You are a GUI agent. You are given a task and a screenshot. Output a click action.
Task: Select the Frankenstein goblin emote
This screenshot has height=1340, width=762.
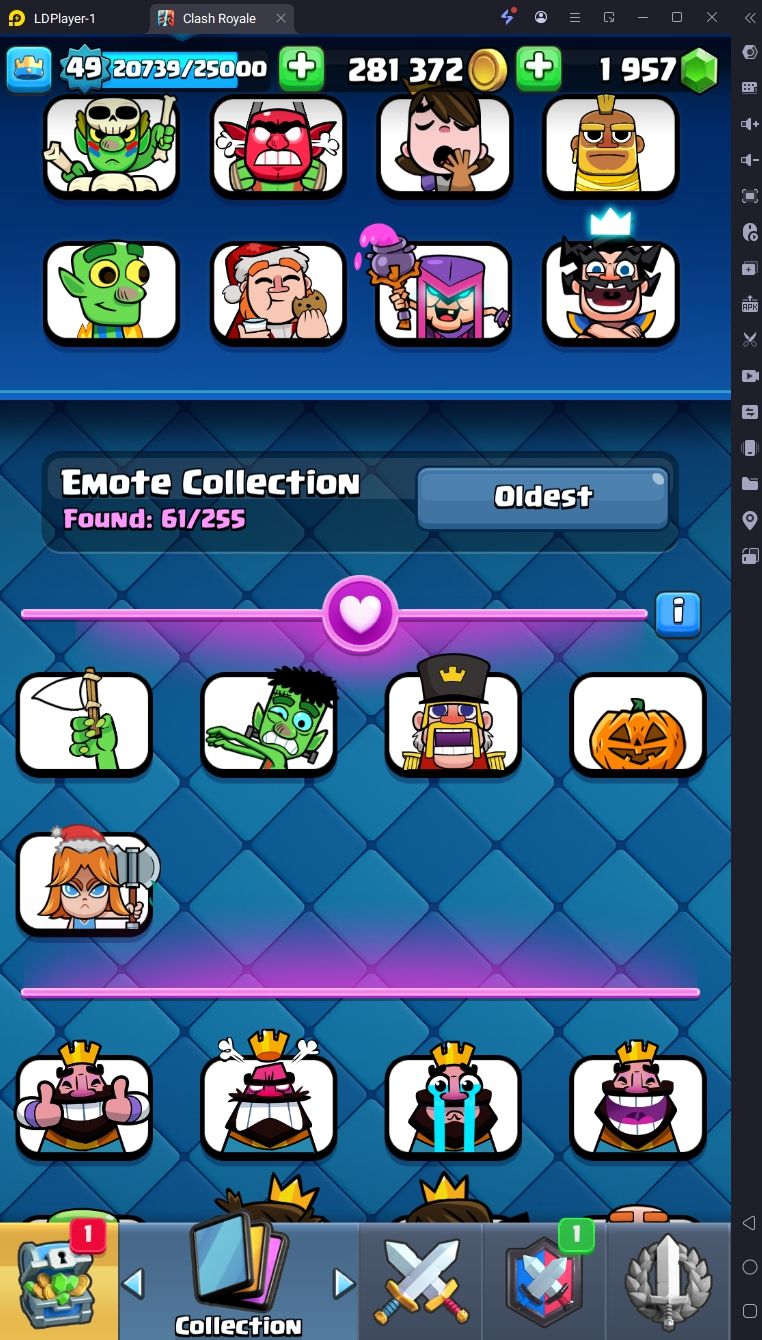269,724
